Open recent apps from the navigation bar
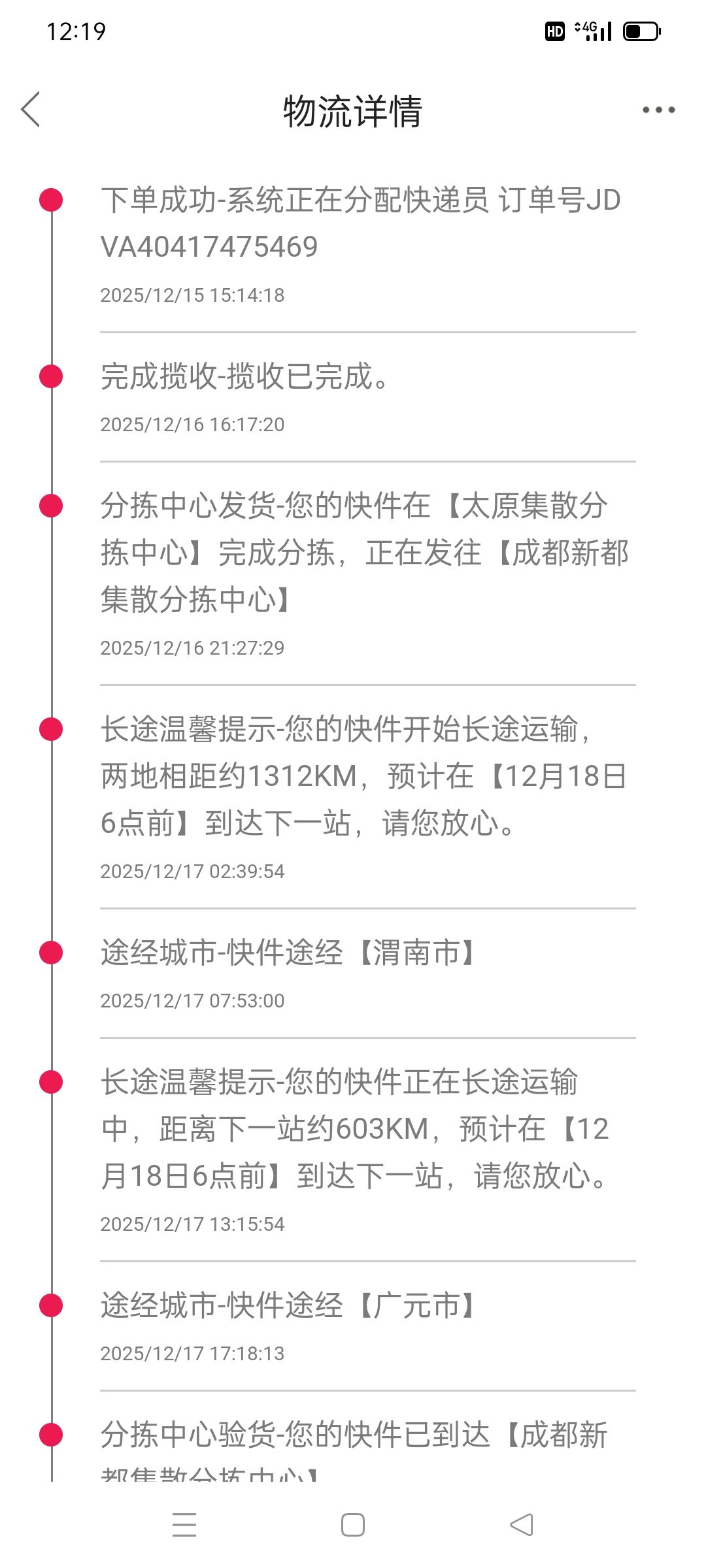 184,1525
